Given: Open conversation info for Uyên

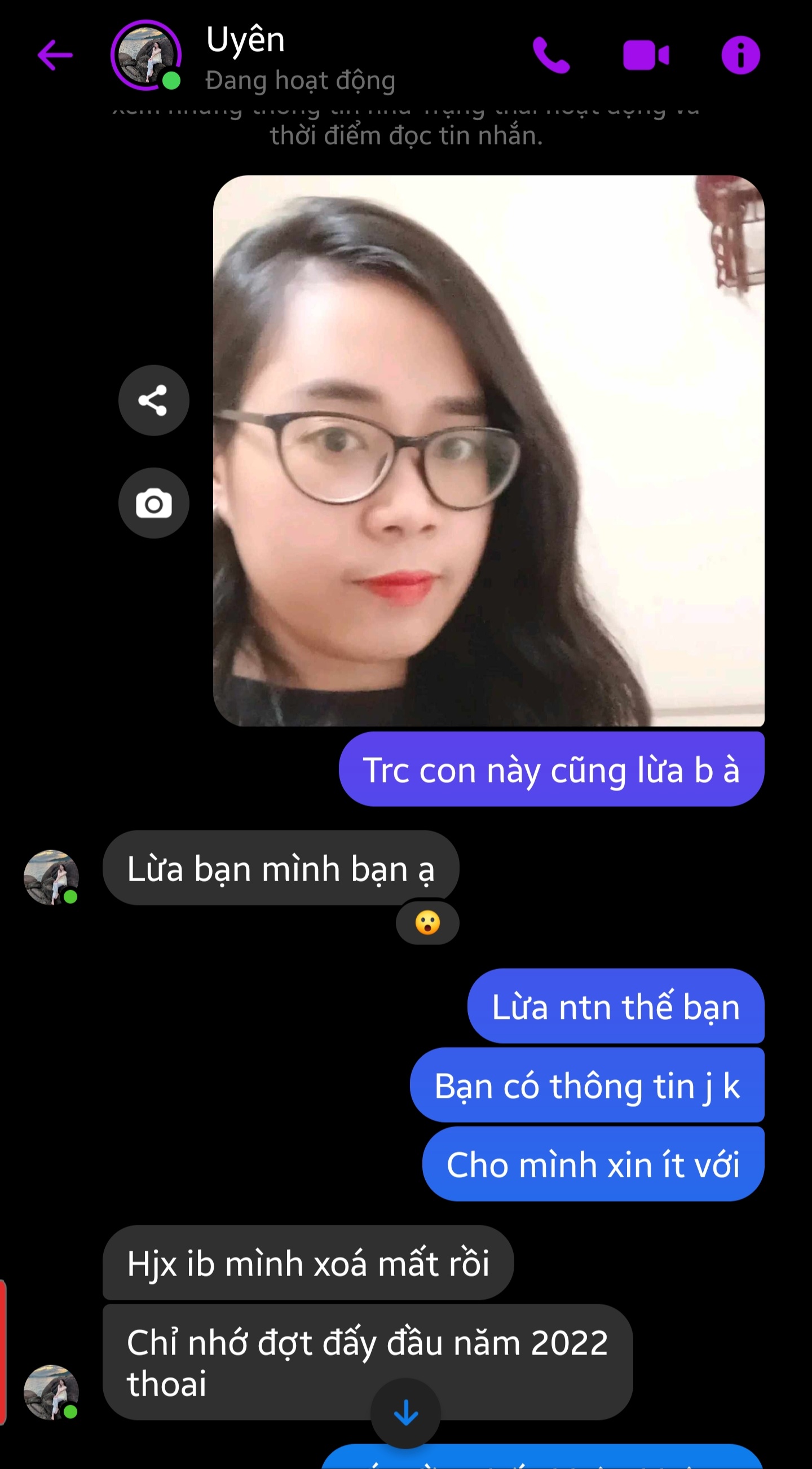Looking at the screenshot, I should [x=740, y=55].
